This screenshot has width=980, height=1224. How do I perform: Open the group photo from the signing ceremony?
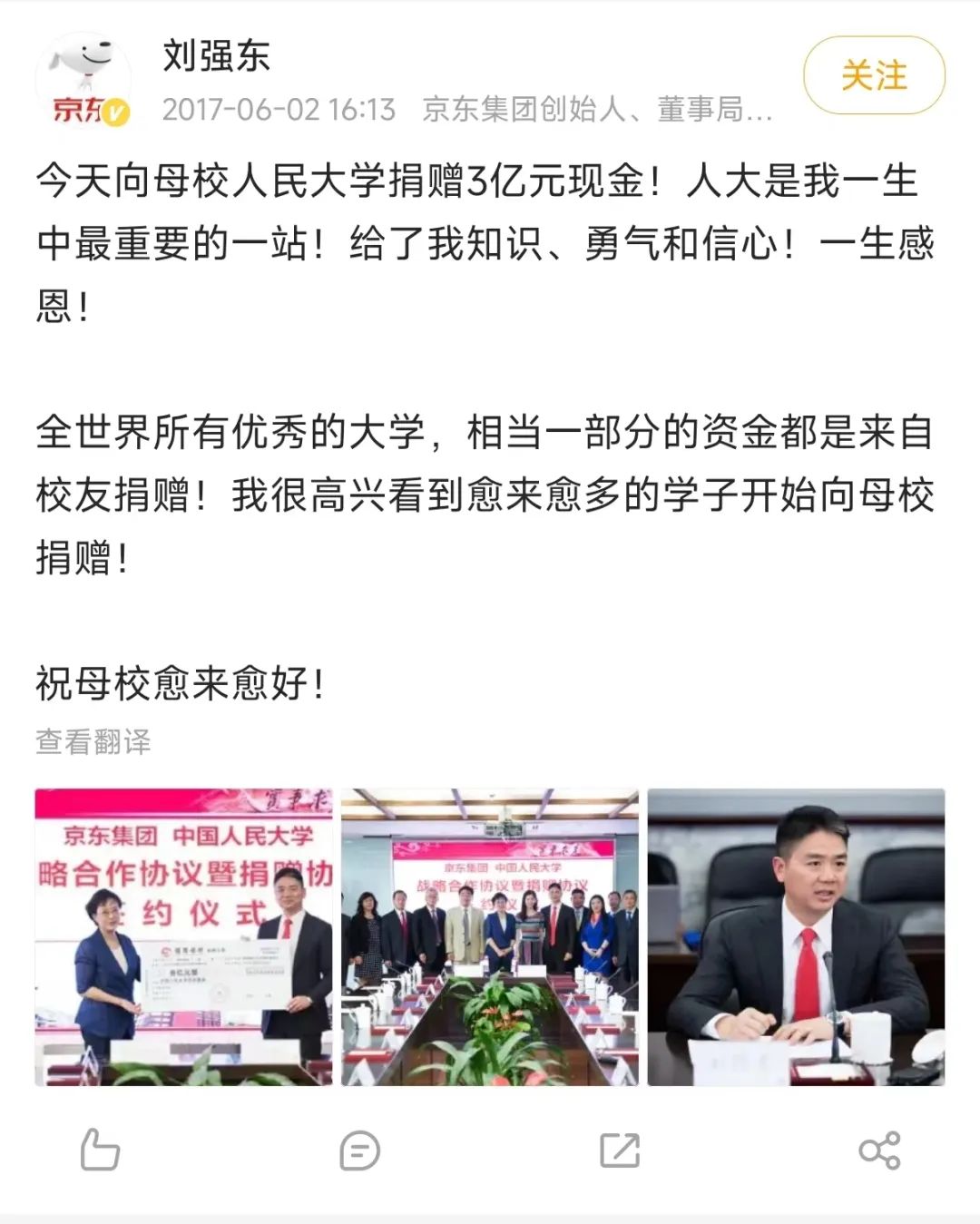pyautogui.click(x=490, y=936)
